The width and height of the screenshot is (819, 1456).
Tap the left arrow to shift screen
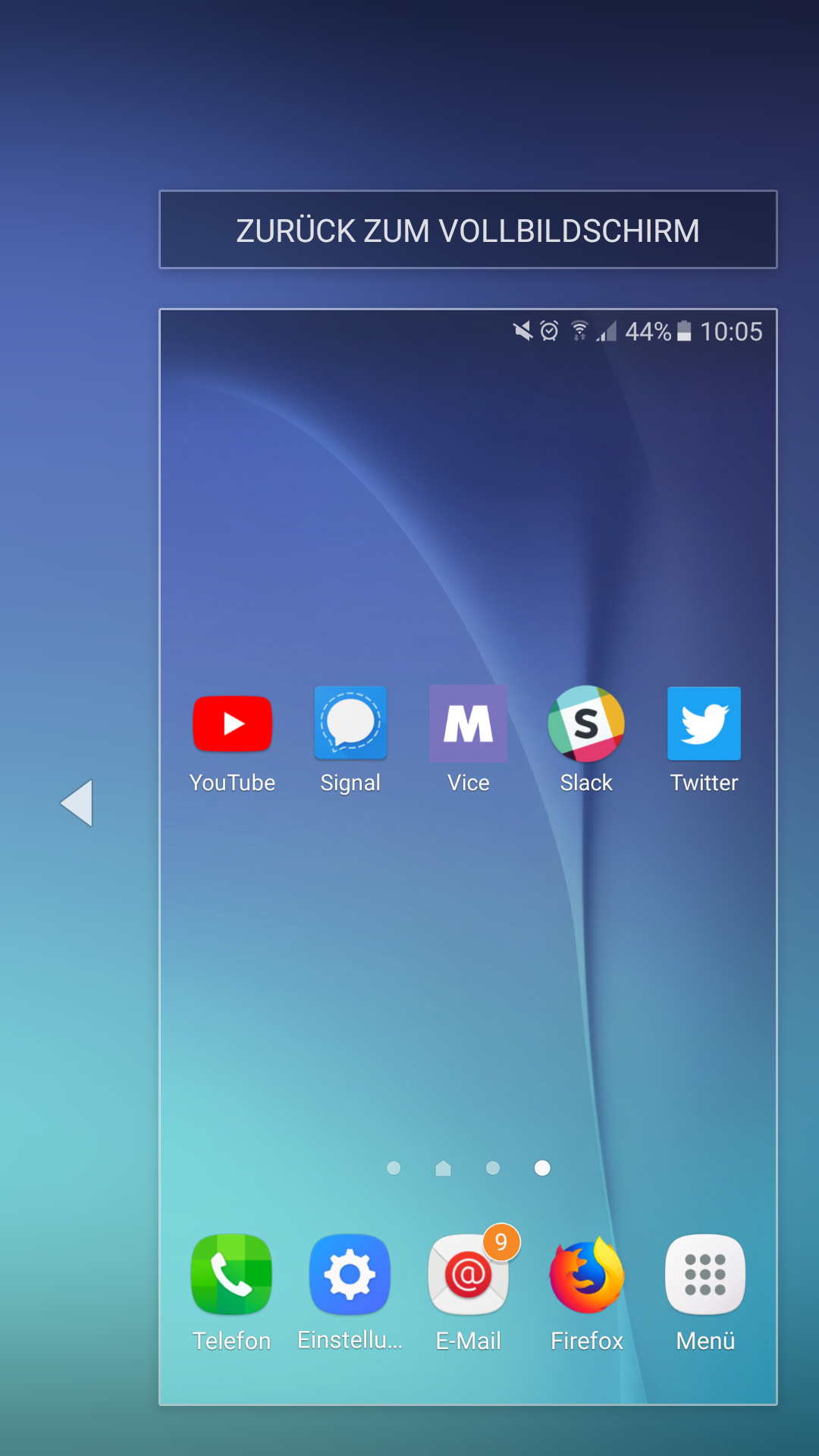[x=77, y=803]
